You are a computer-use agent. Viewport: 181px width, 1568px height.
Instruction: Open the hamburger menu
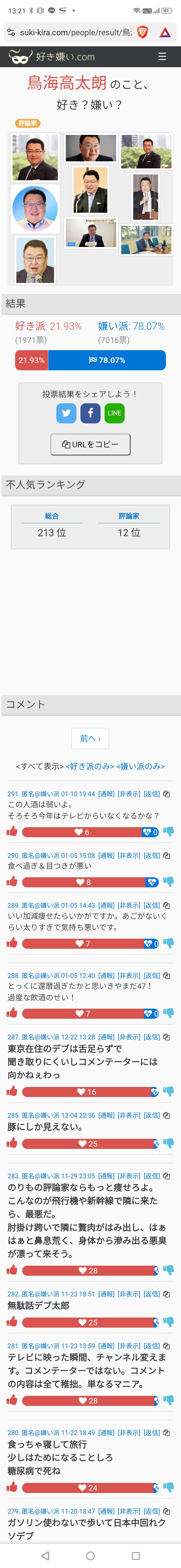pos(162,57)
